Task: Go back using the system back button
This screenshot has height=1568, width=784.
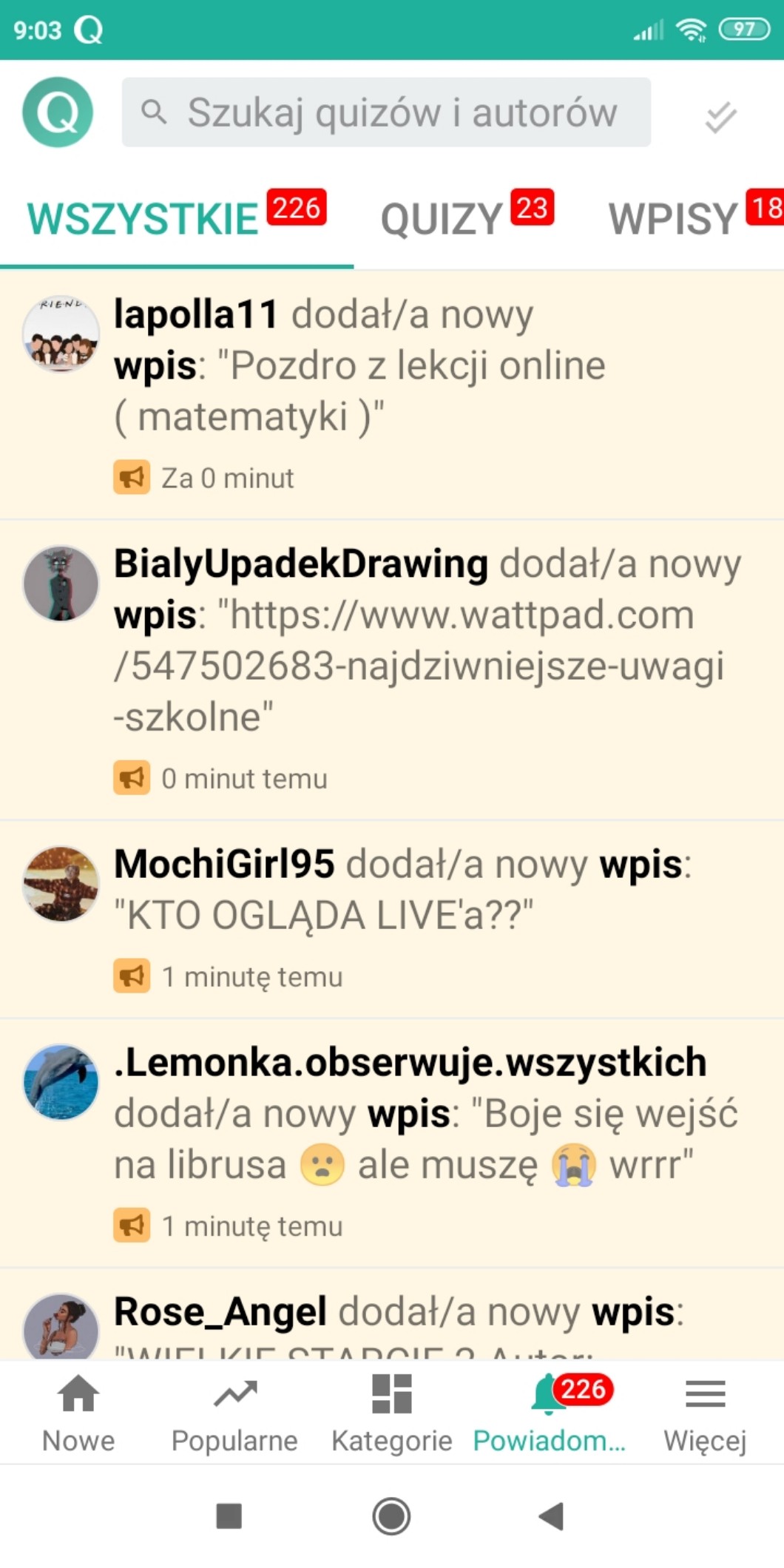Action: [x=552, y=1516]
